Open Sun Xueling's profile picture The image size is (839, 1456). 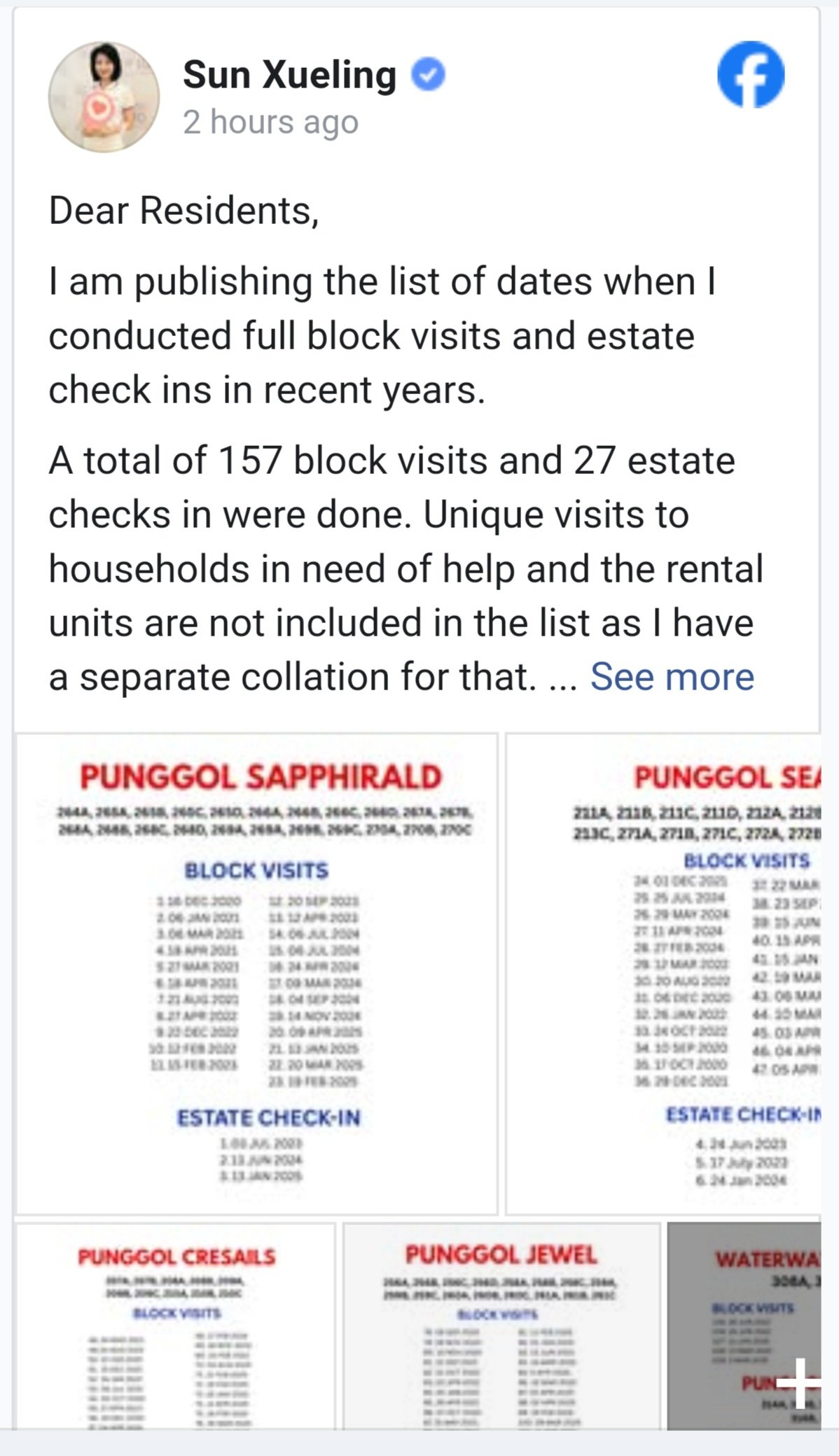(104, 97)
